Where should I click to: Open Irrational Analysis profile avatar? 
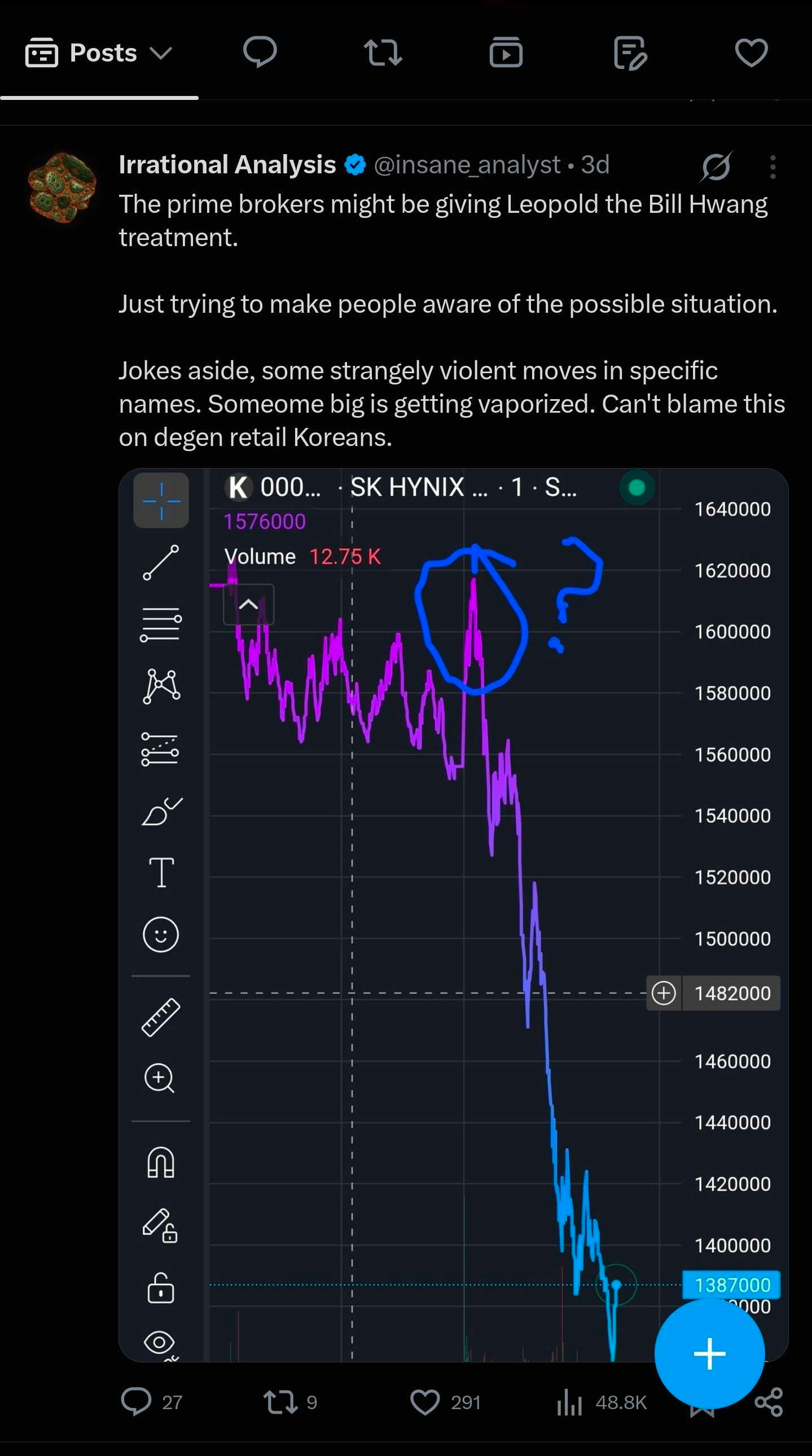62,187
